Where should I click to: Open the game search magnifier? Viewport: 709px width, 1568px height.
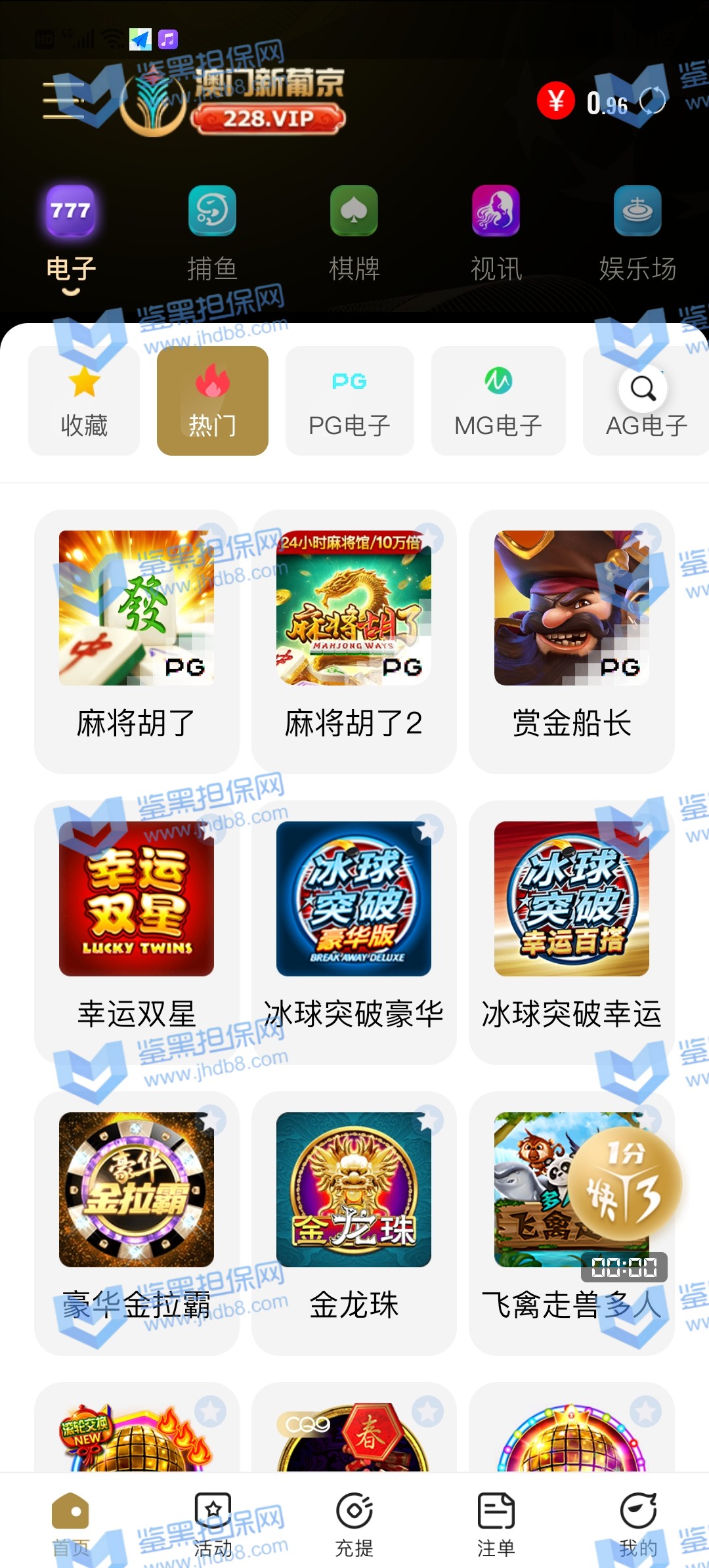click(x=643, y=389)
